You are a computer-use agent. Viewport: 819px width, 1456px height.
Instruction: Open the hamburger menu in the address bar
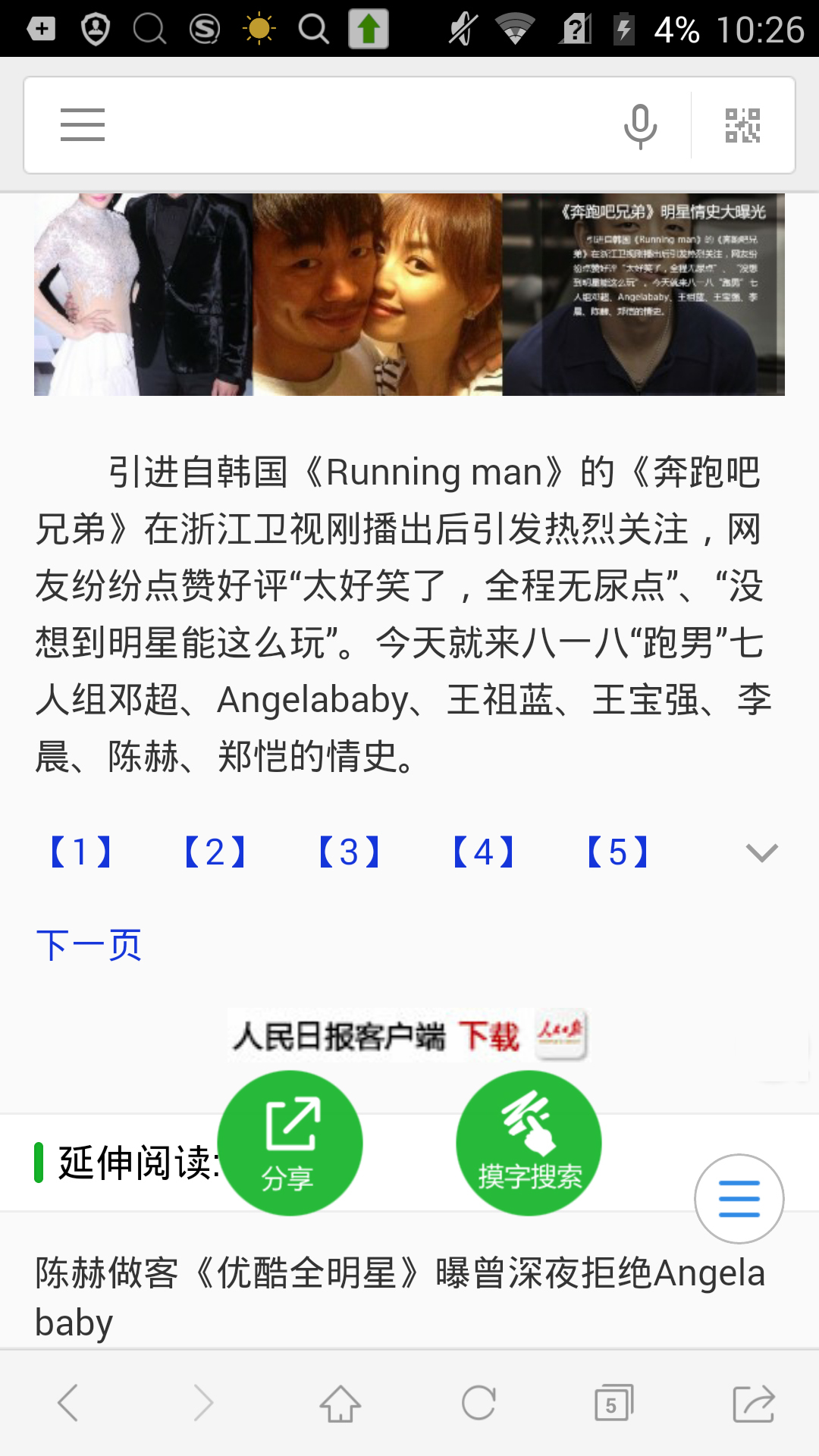tap(82, 125)
